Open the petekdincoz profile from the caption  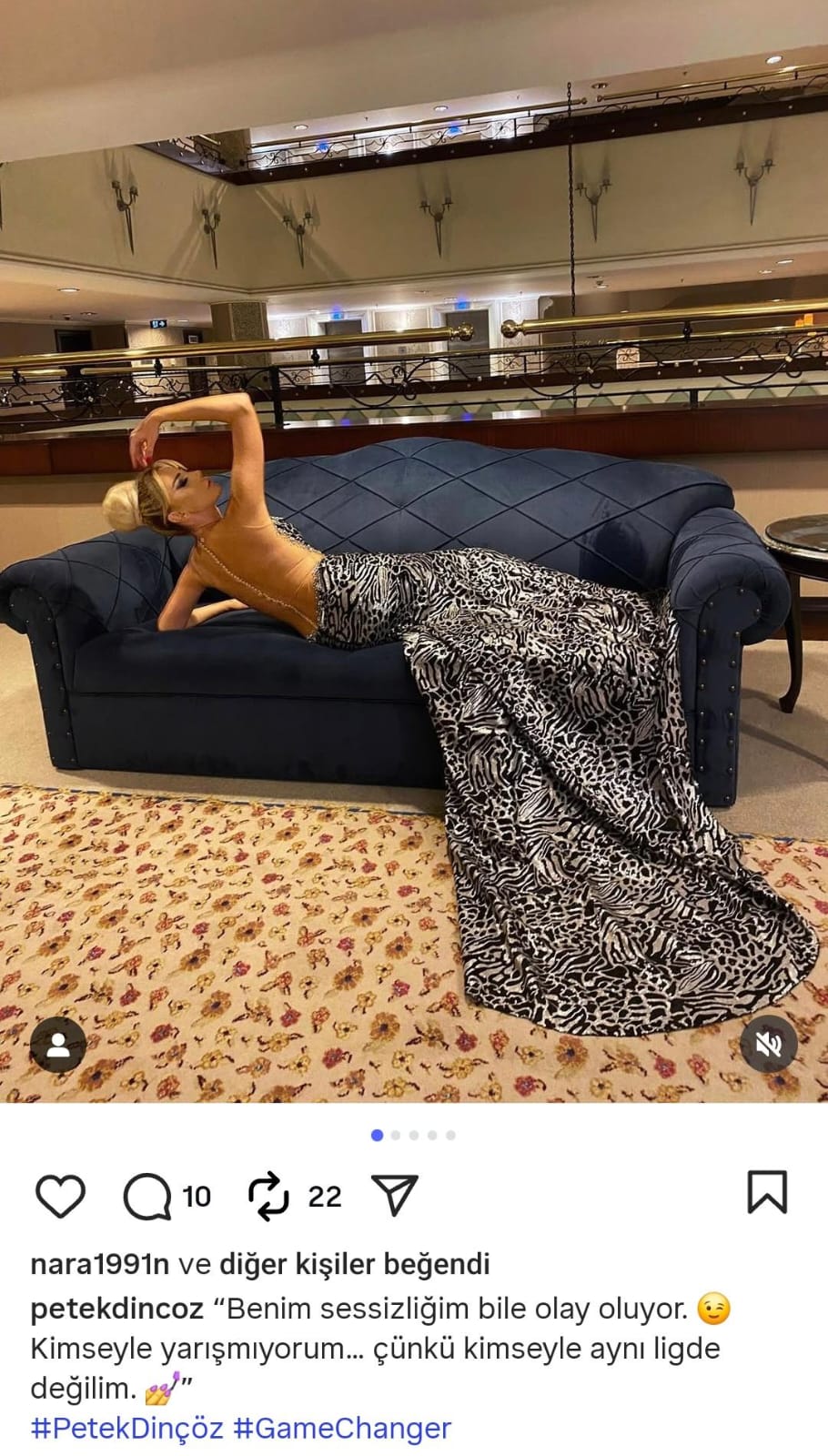(x=117, y=1309)
